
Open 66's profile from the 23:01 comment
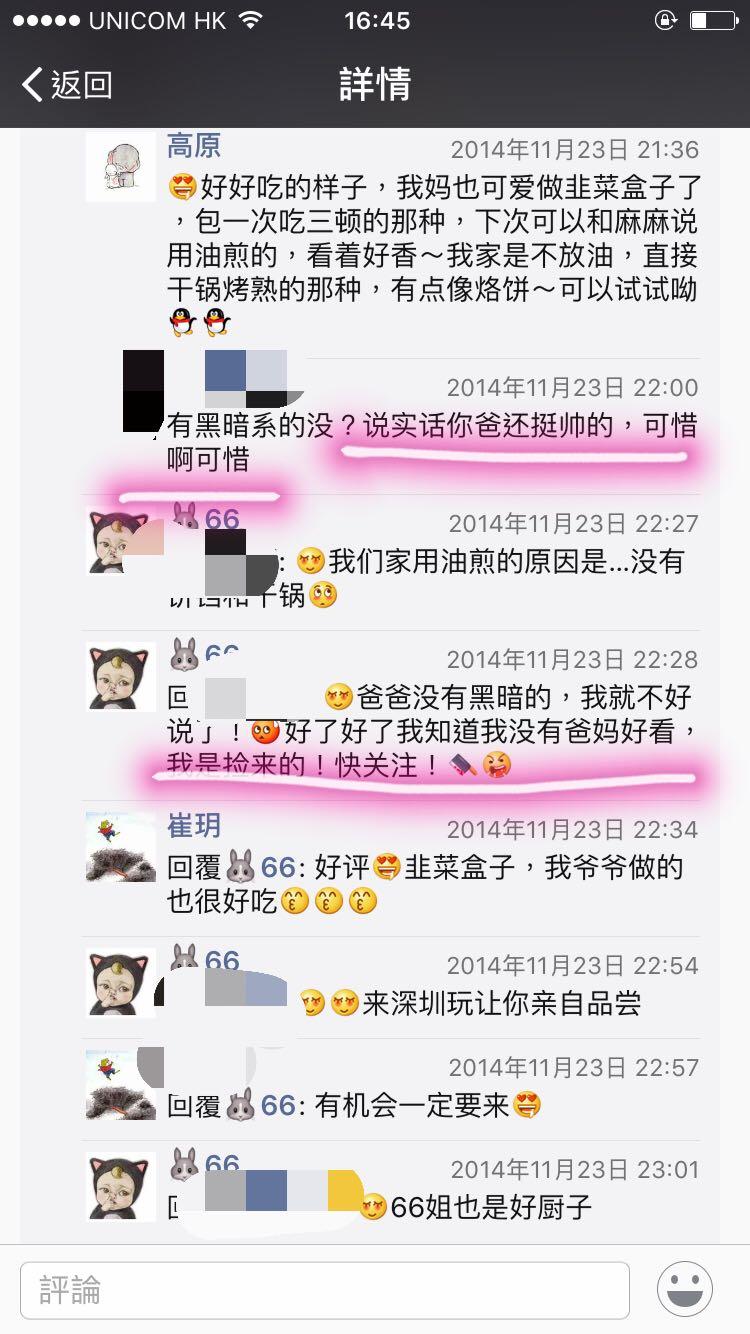(206, 1166)
